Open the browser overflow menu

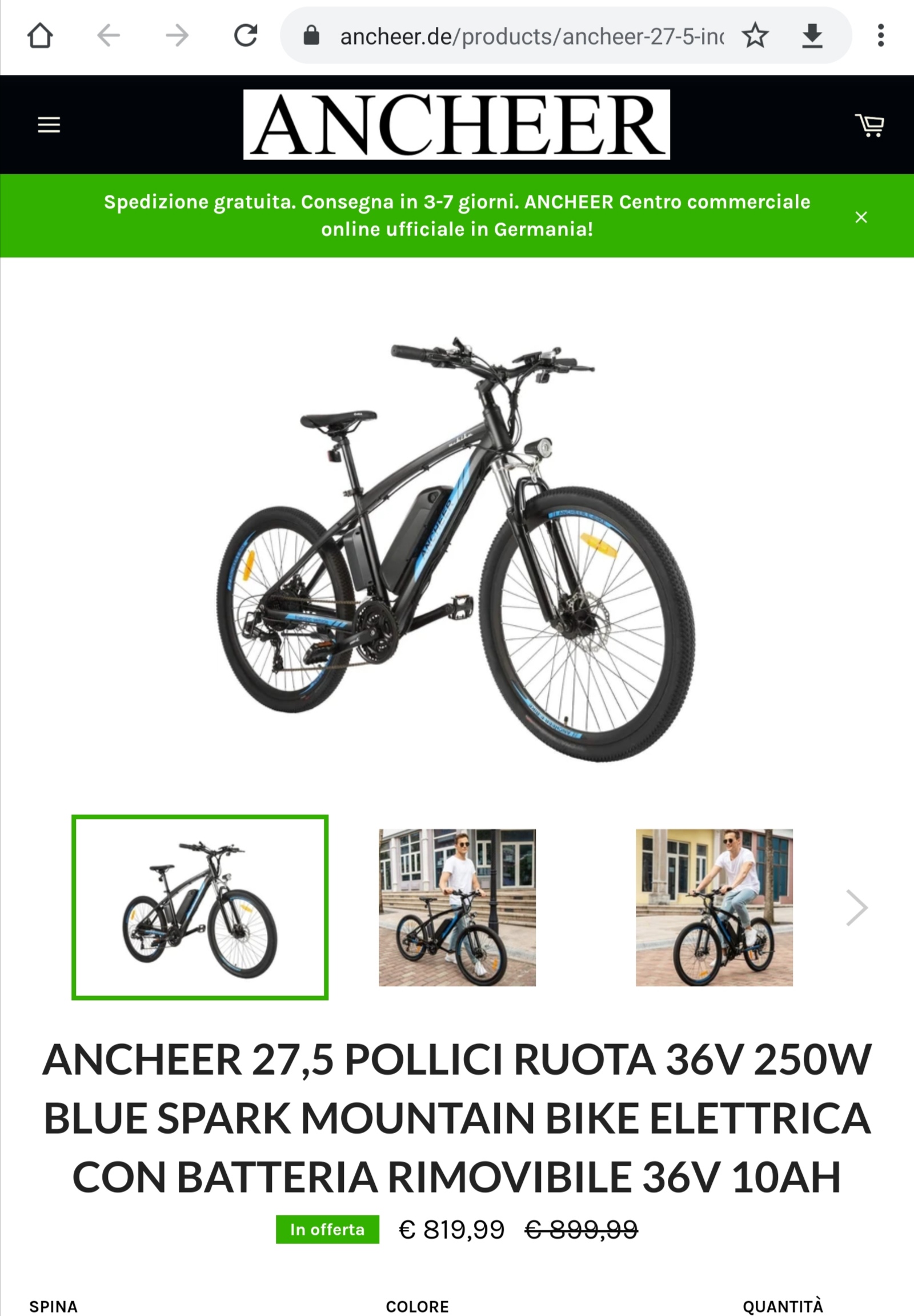pos(880,36)
